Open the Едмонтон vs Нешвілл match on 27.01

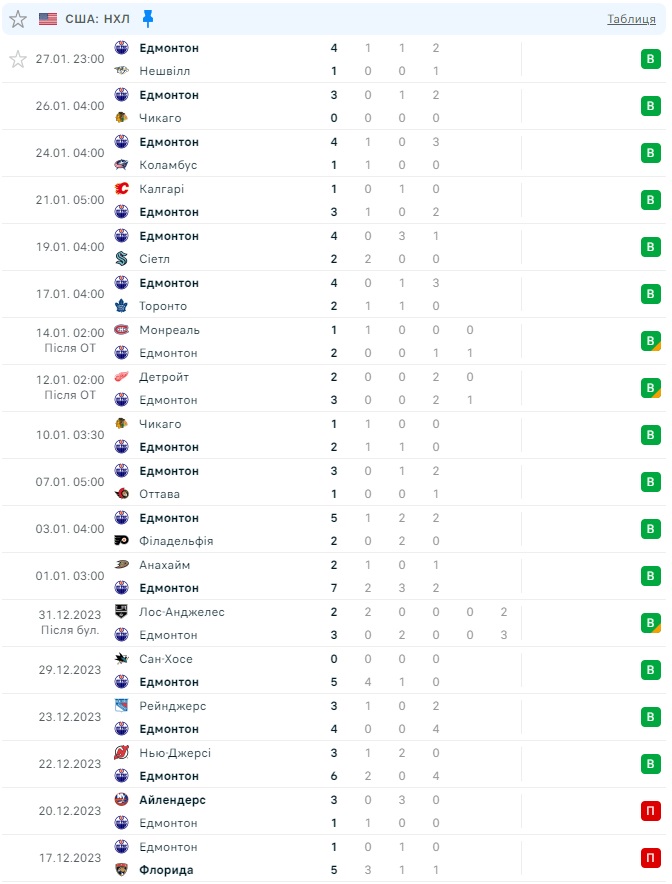tap(300, 60)
